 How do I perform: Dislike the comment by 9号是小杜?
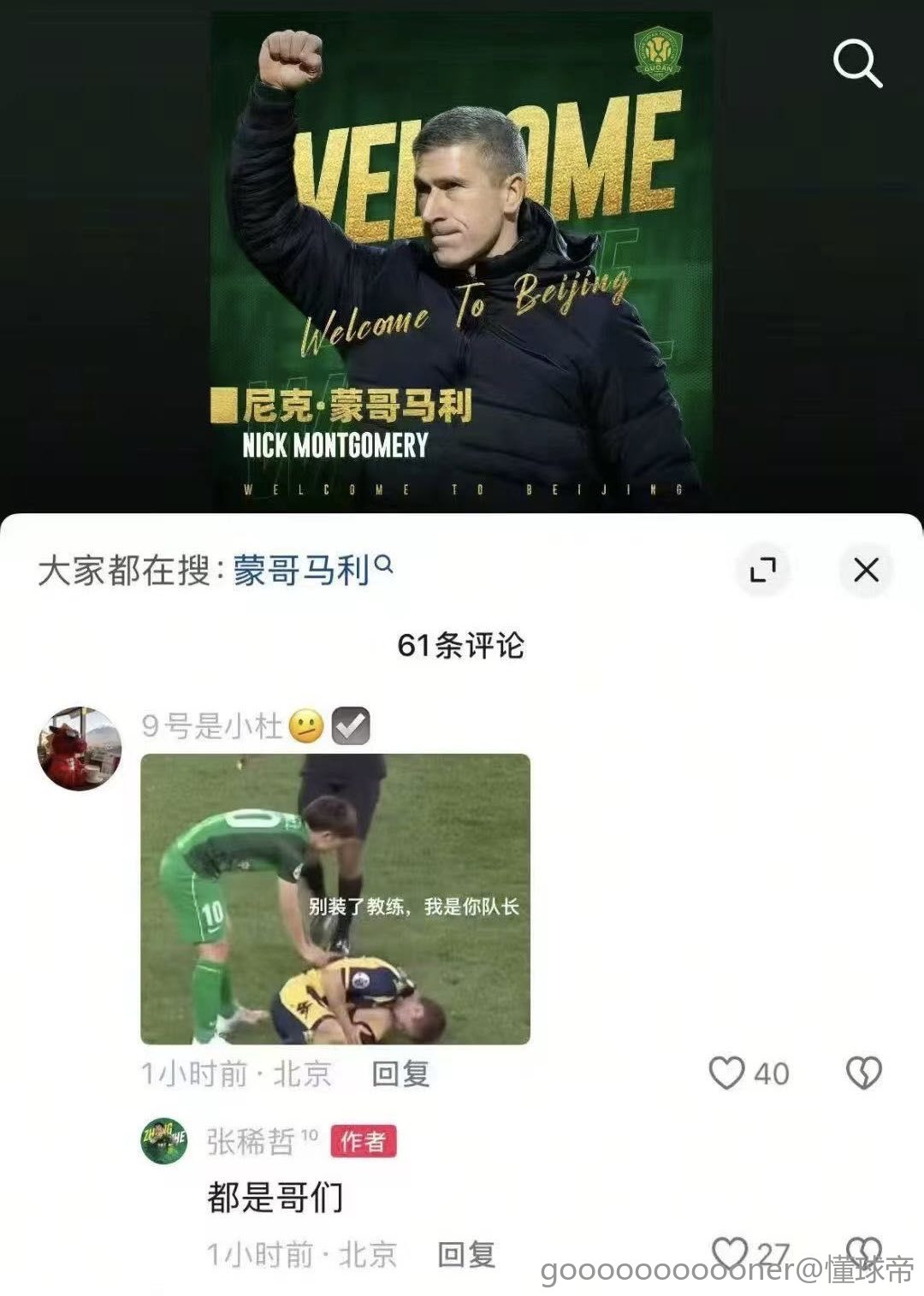click(863, 1073)
